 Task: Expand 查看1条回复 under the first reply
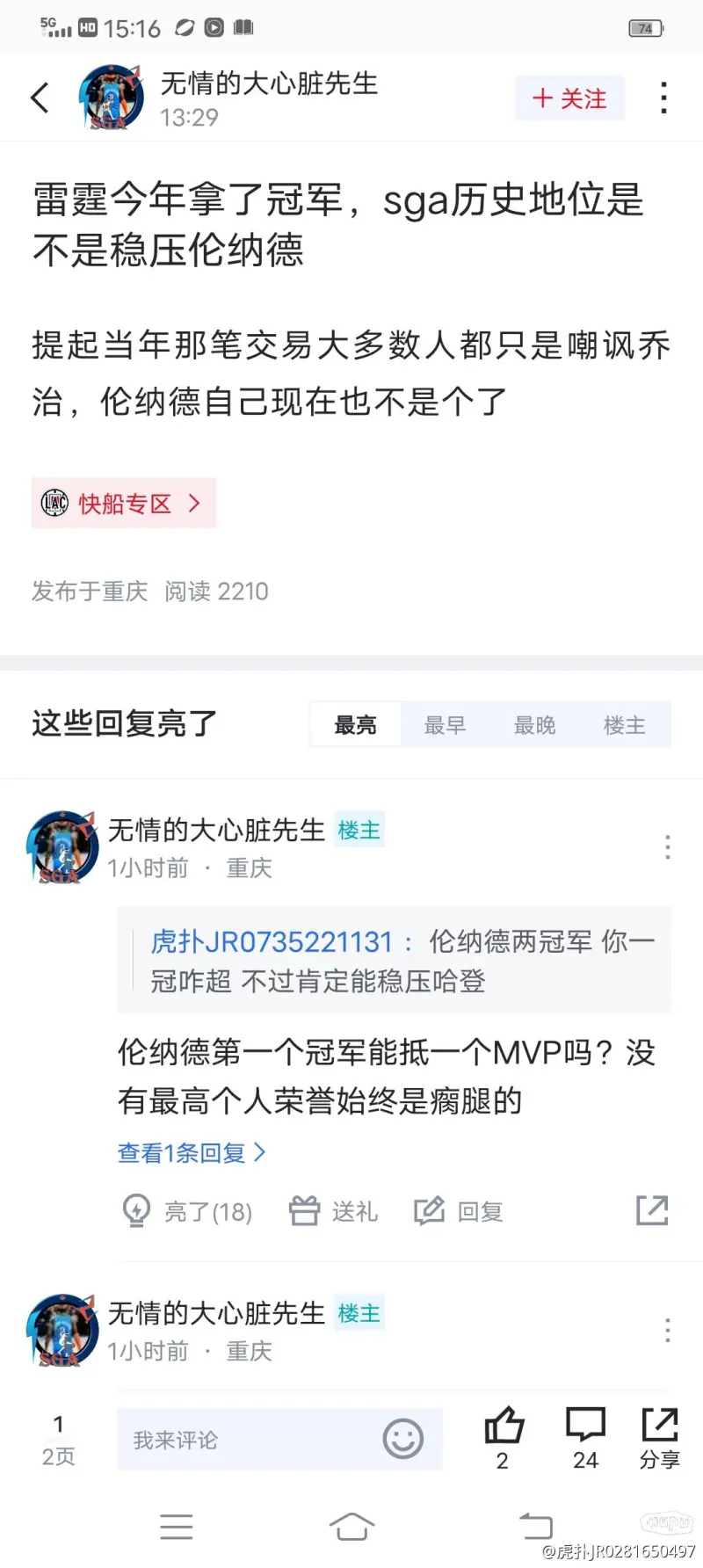coord(191,1152)
